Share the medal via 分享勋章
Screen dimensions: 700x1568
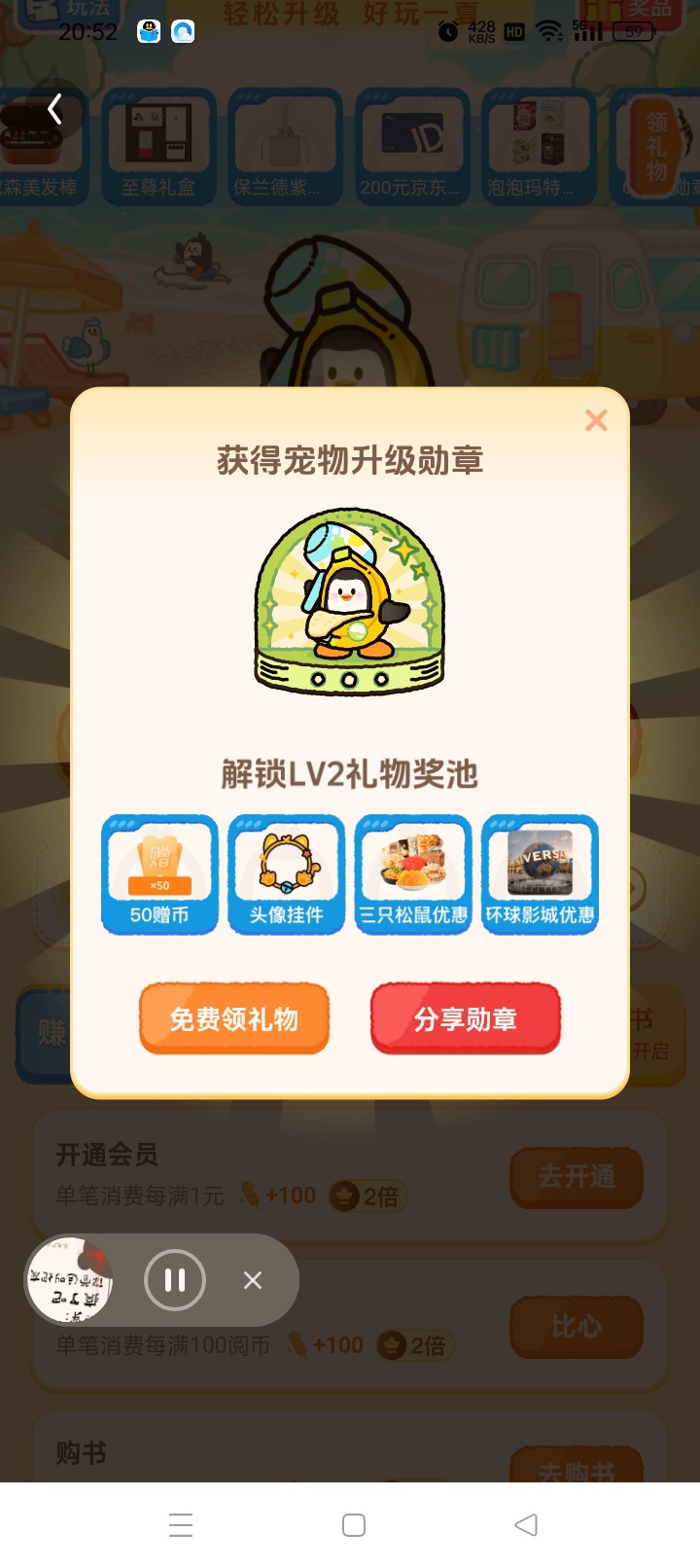click(x=466, y=1018)
